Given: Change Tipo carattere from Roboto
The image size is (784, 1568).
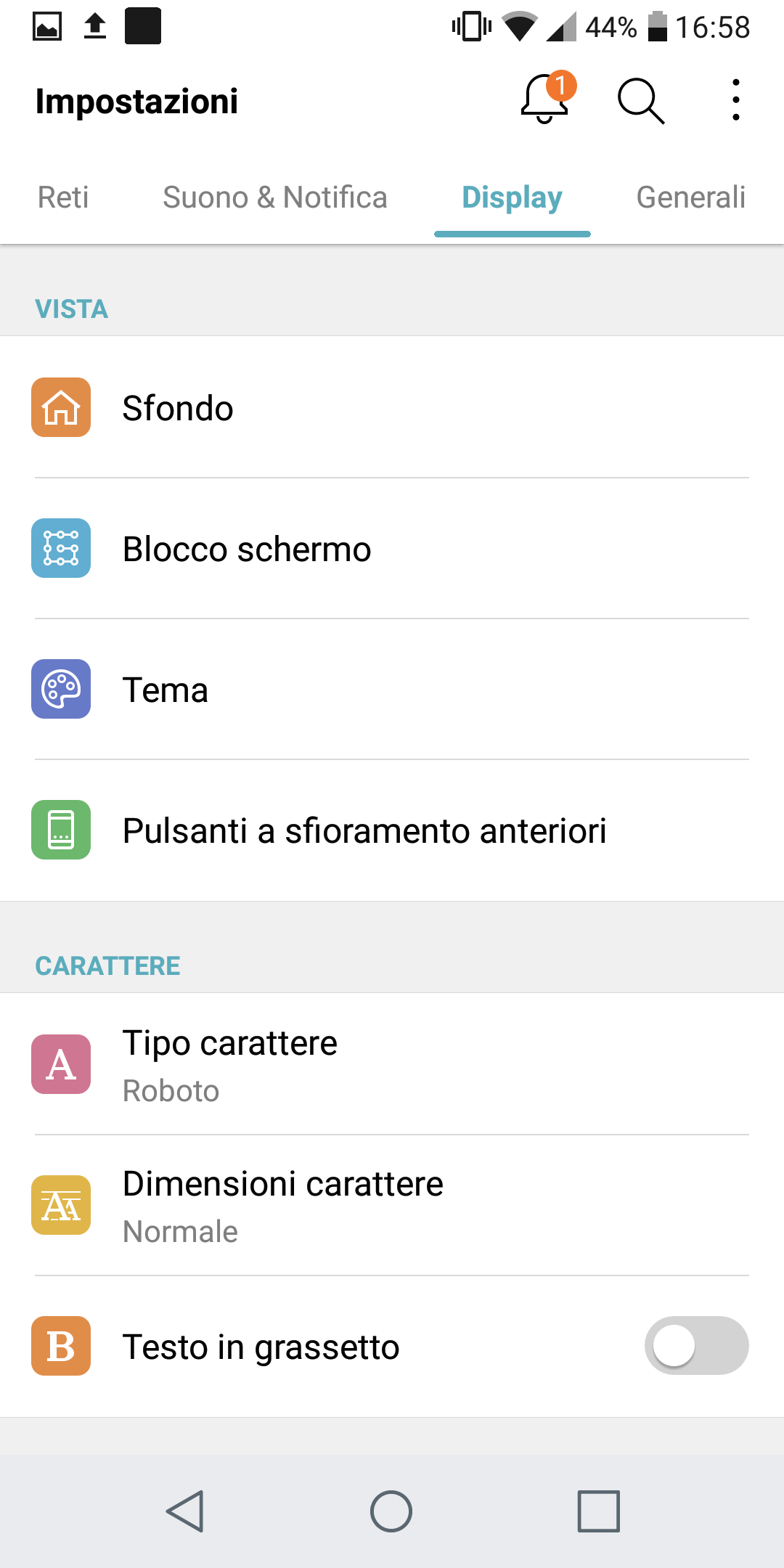Looking at the screenshot, I should (x=392, y=1065).
